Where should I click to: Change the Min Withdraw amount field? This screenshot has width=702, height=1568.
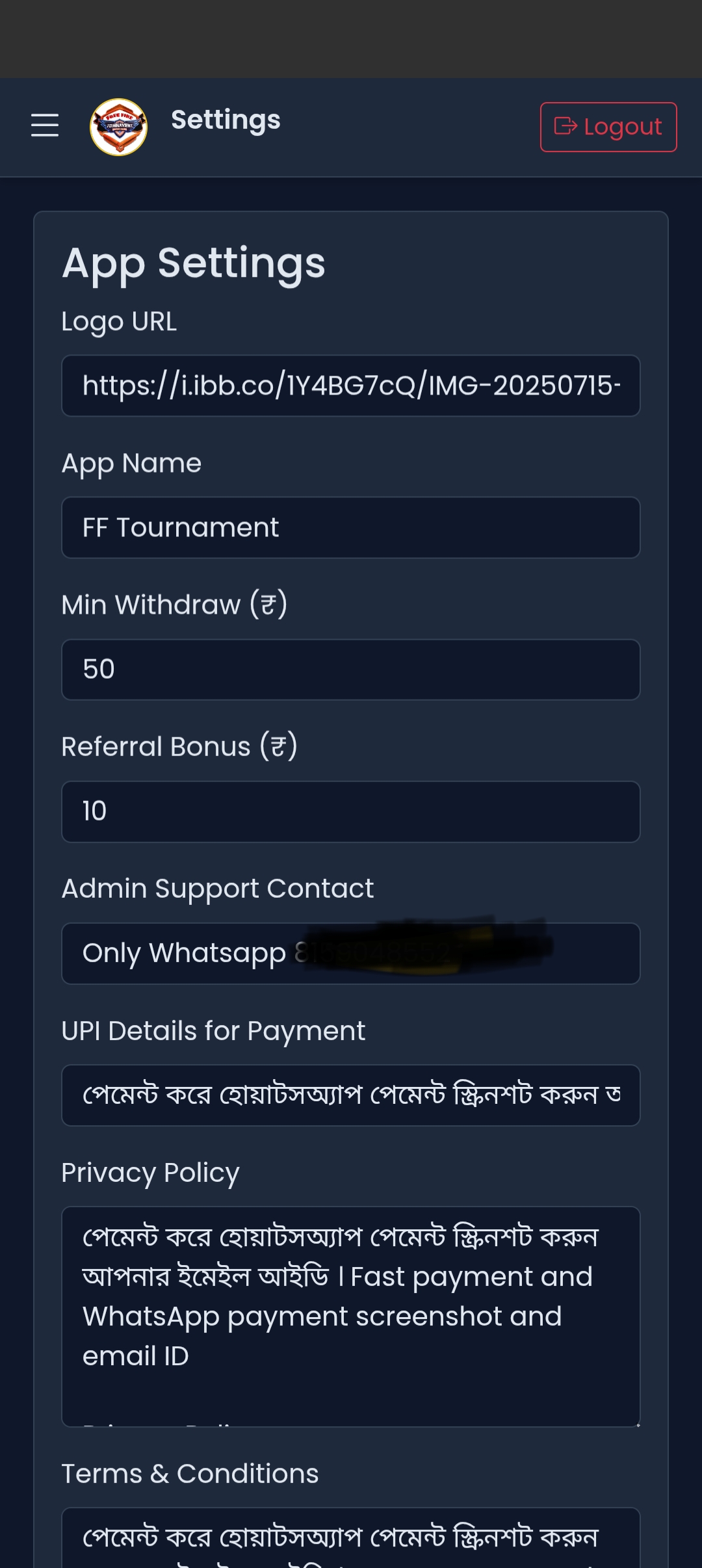pos(351,670)
